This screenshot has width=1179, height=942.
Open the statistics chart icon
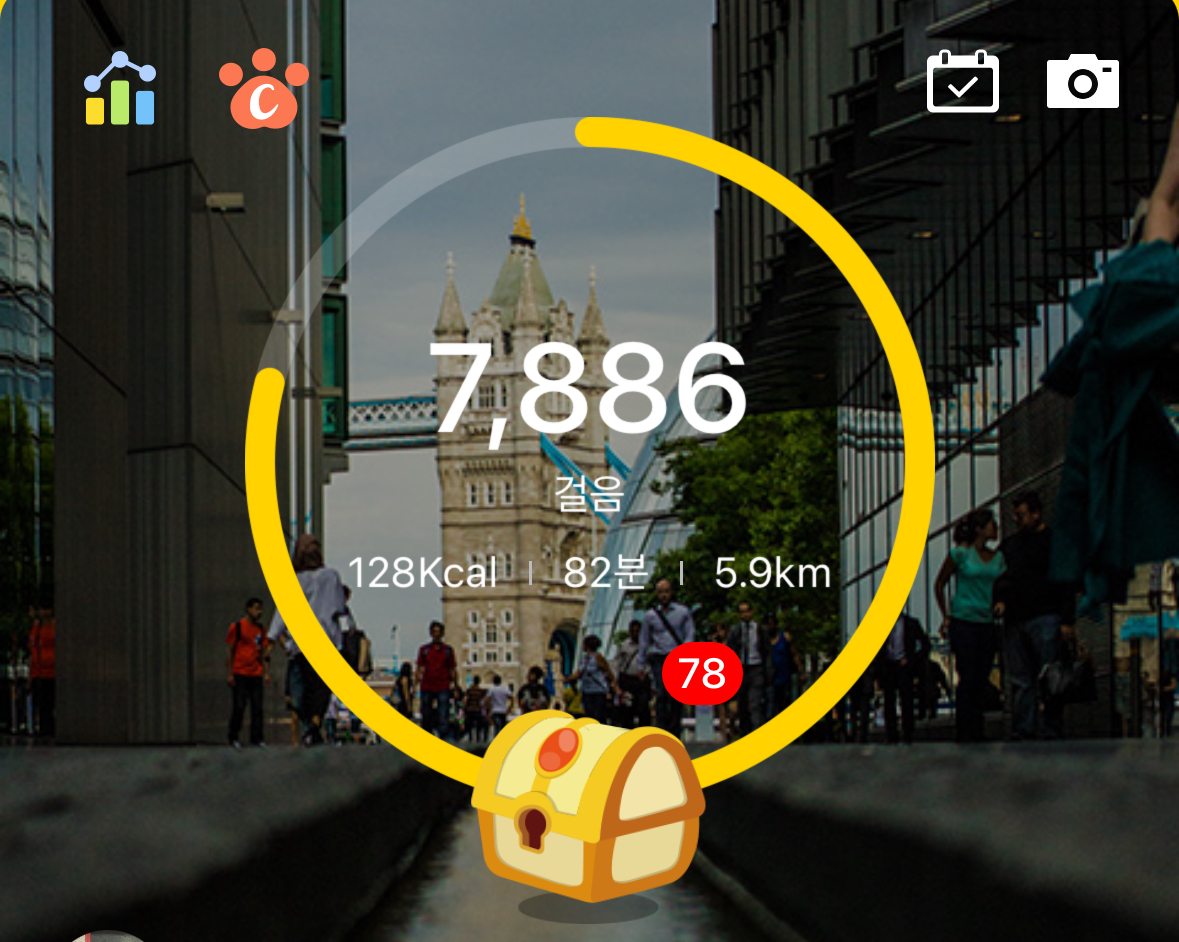120,90
